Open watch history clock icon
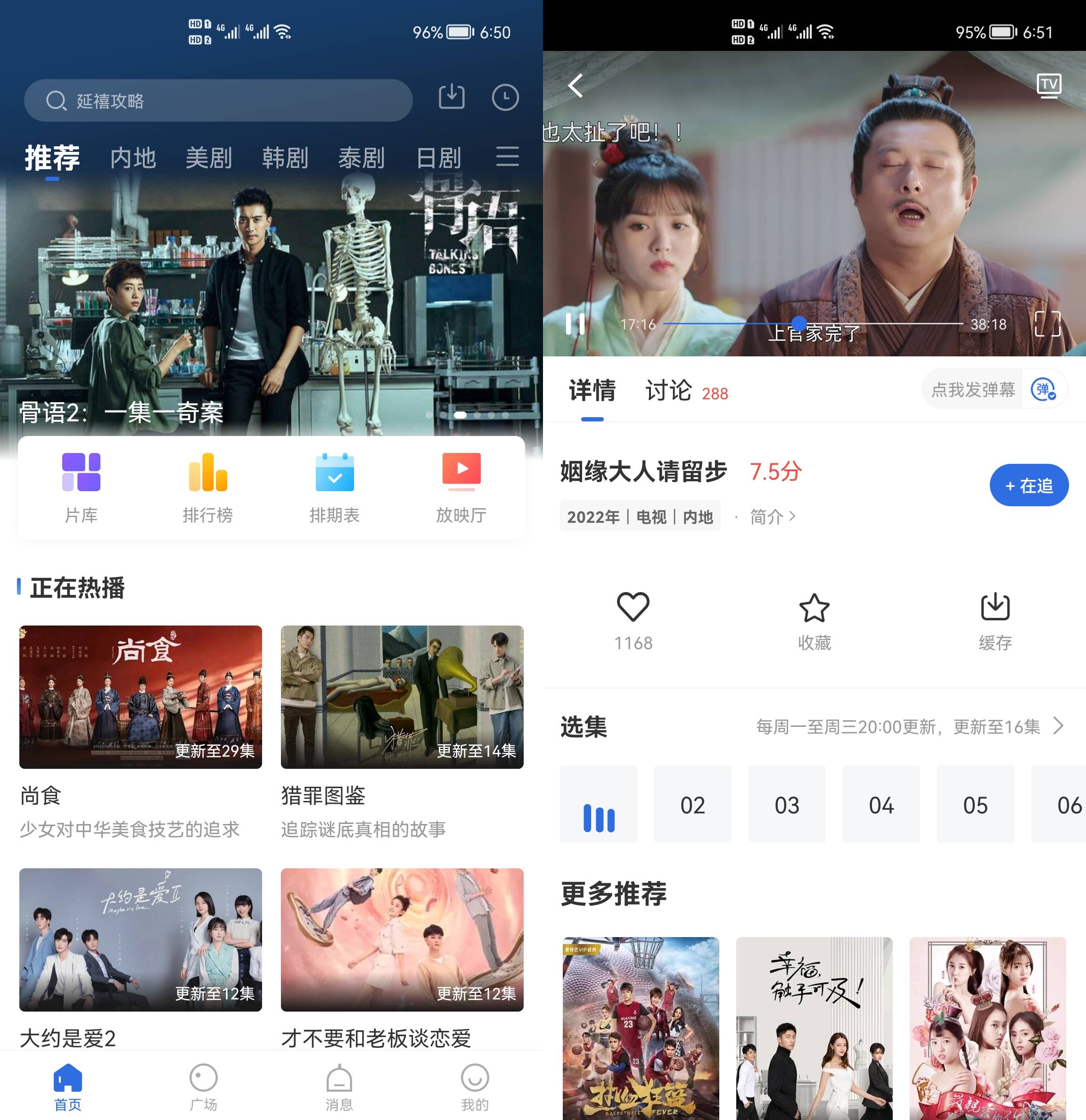The image size is (1086, 1120). point(505,98)
